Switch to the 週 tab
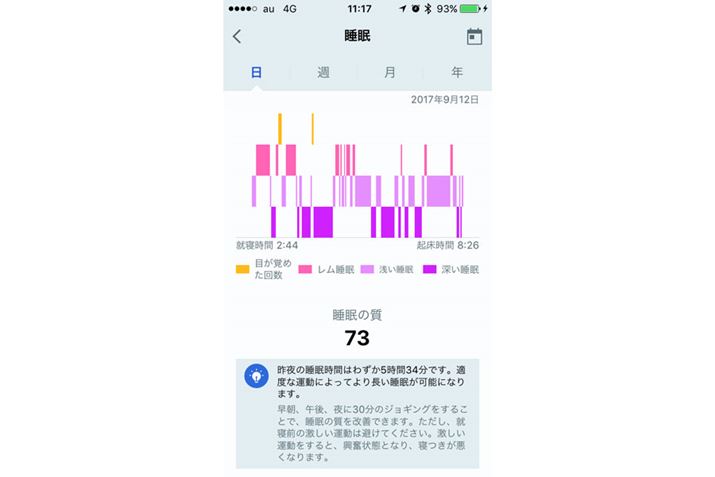Screen dimensions: 715x477 click(323, 72)
